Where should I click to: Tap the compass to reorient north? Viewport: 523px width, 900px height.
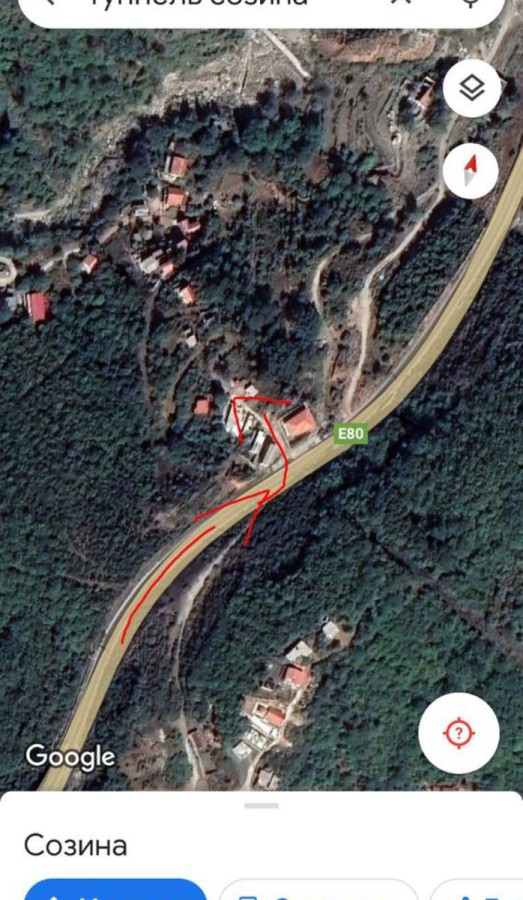point(471,171)
